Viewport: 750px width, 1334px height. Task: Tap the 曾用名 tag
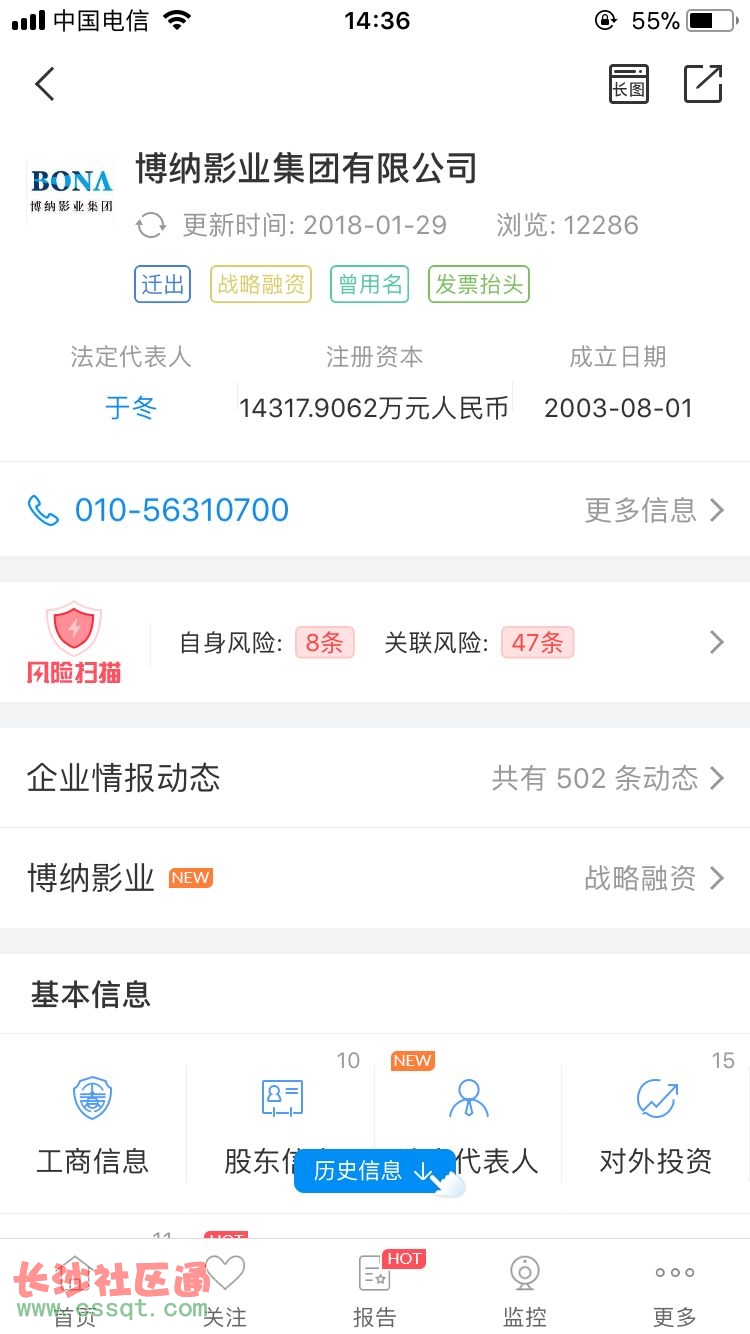[x=370, y=284]
